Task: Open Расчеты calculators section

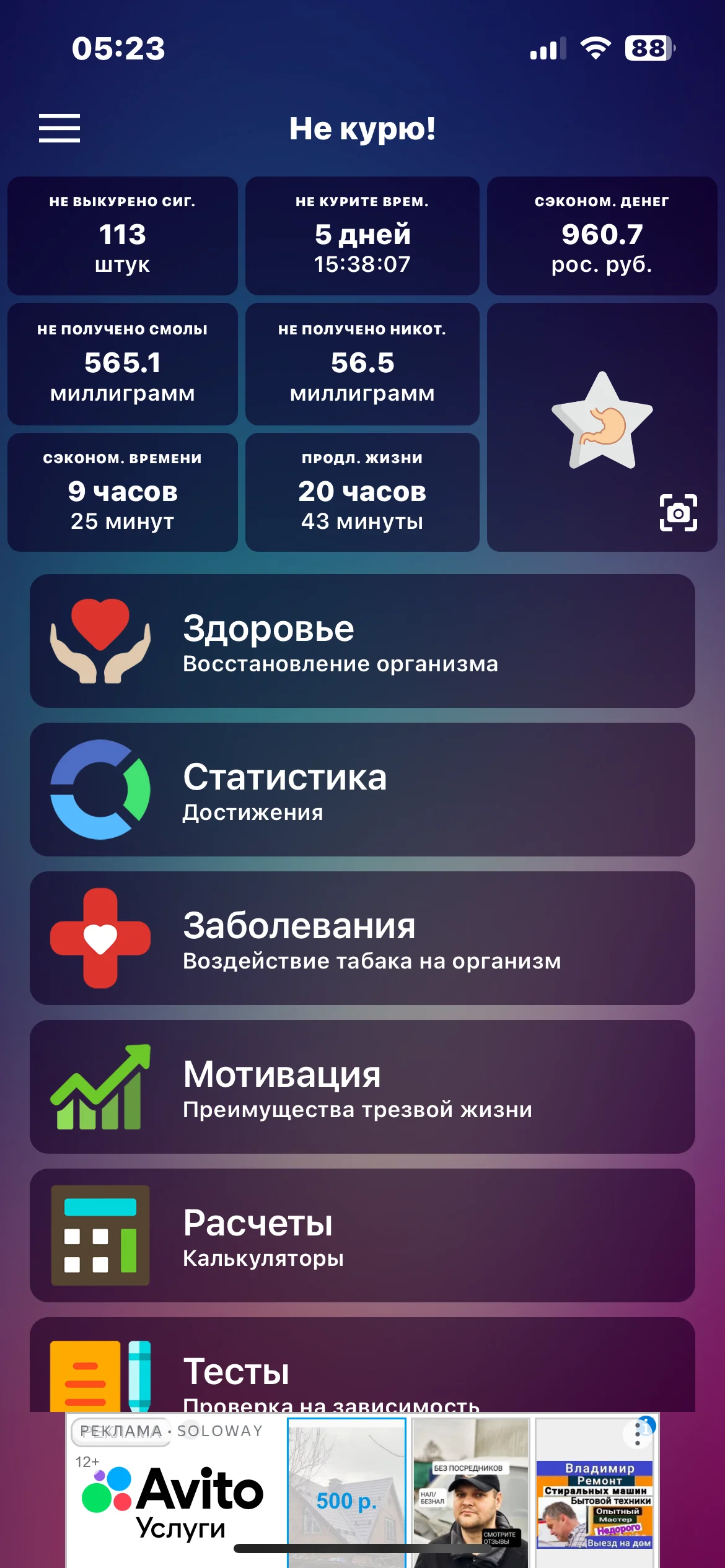Action: click(x=362, y=1235)
